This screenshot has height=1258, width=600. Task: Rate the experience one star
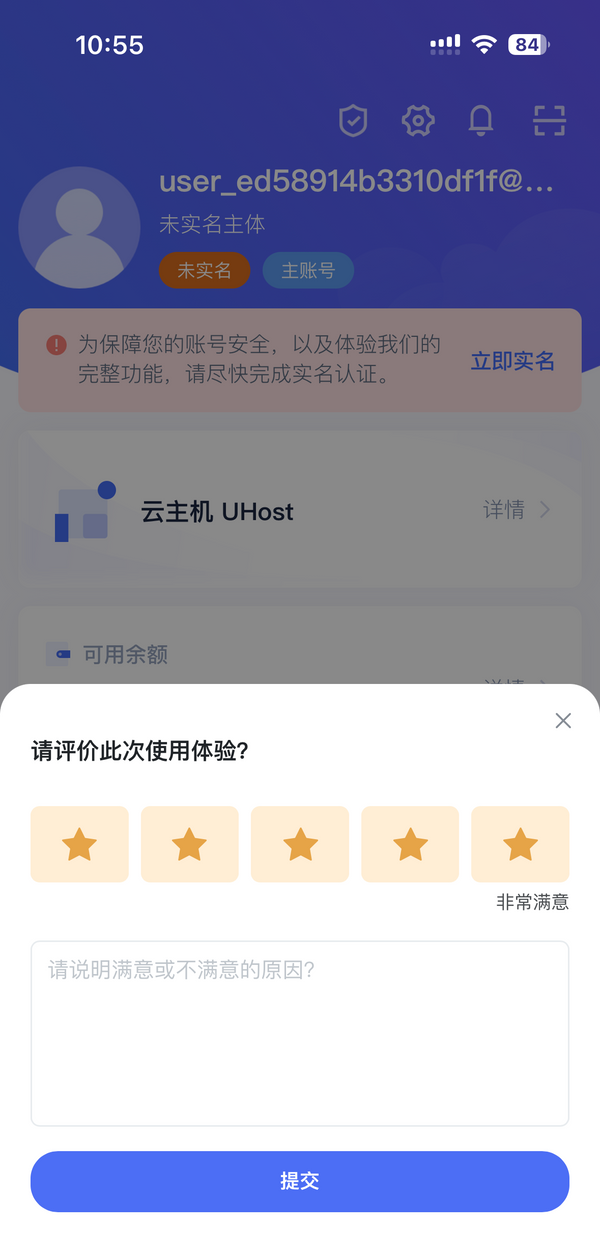[x=80, y=844]
